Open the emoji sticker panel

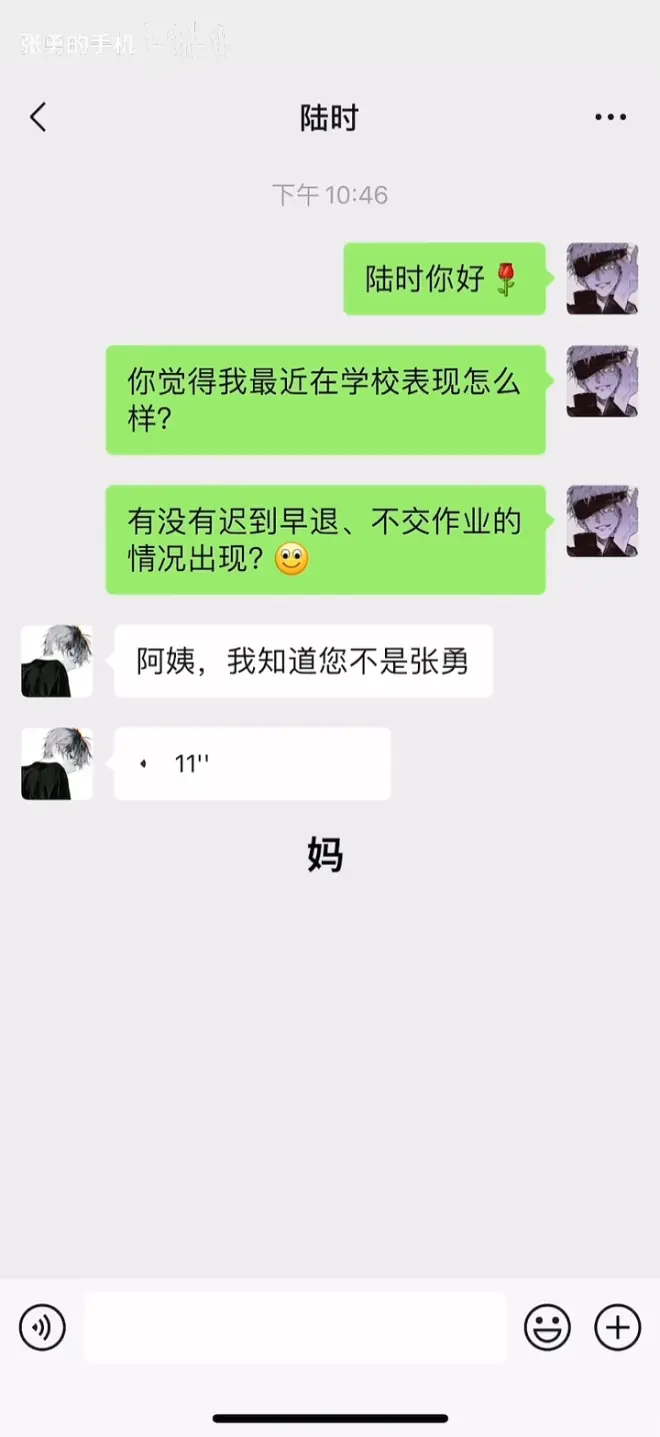coord(547,1328)
